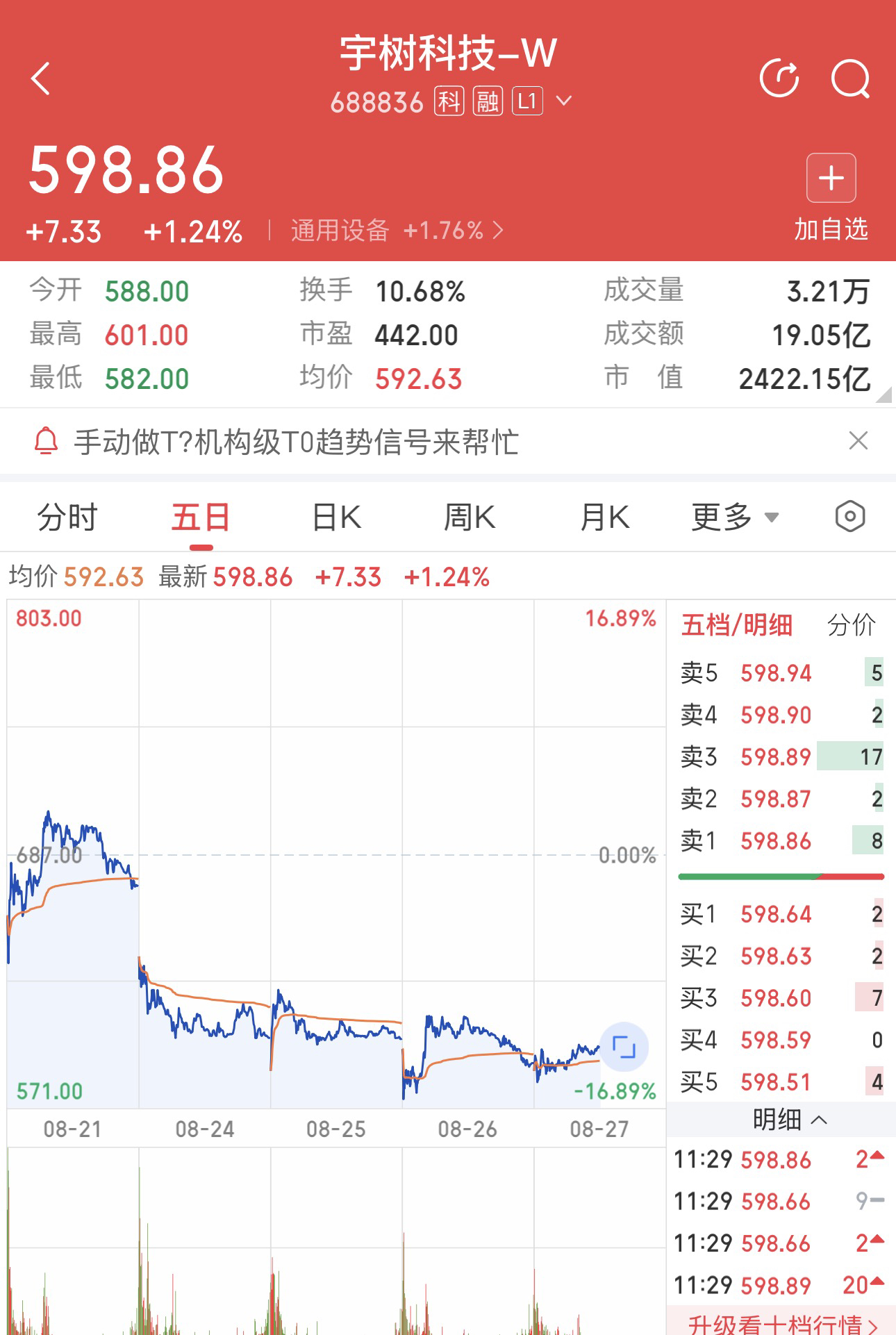Open the 更多 chart period dropdown
Viewport: 896px width, 1335px height.
736,517
